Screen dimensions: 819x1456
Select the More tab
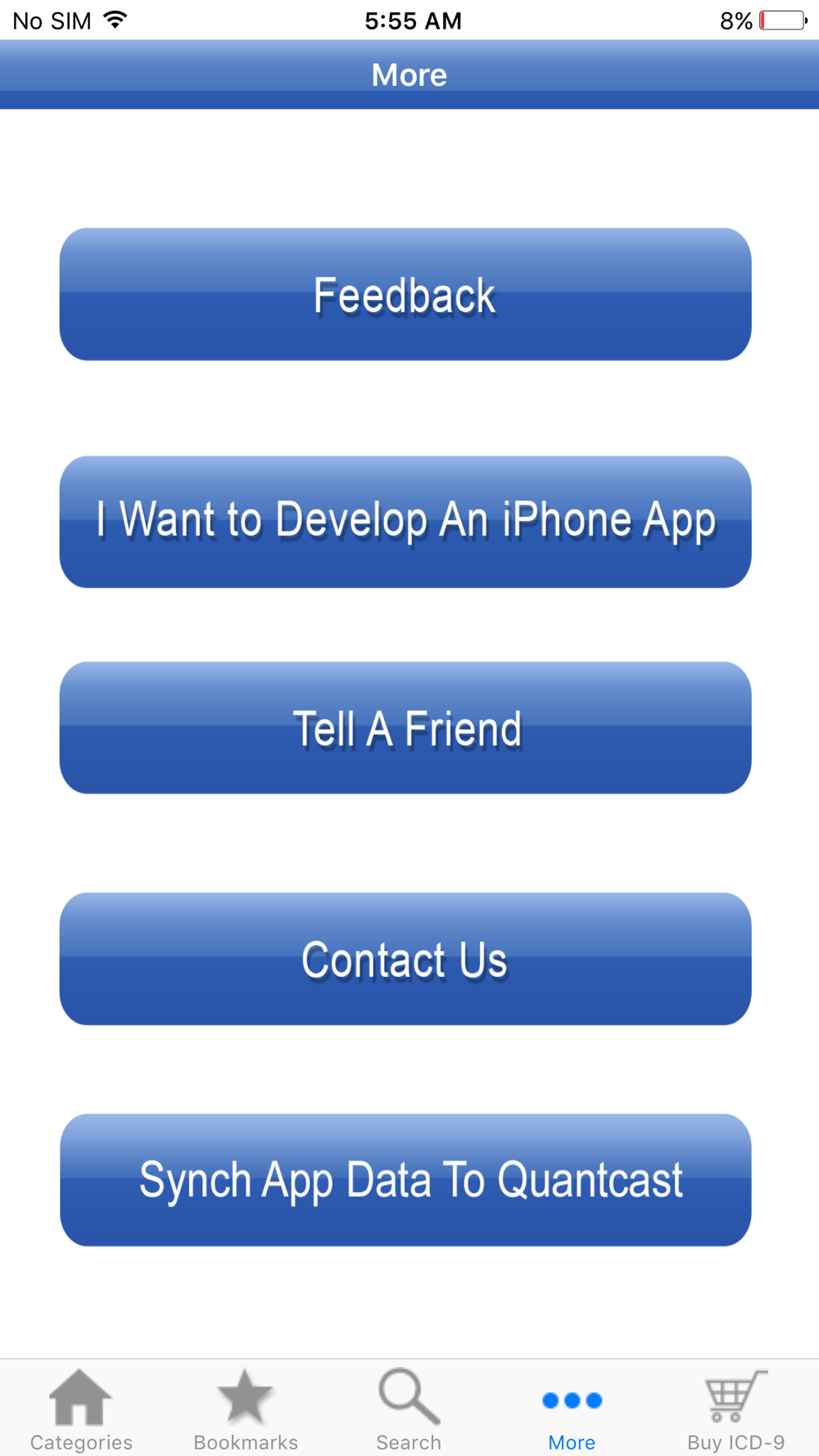[572, 1409]
